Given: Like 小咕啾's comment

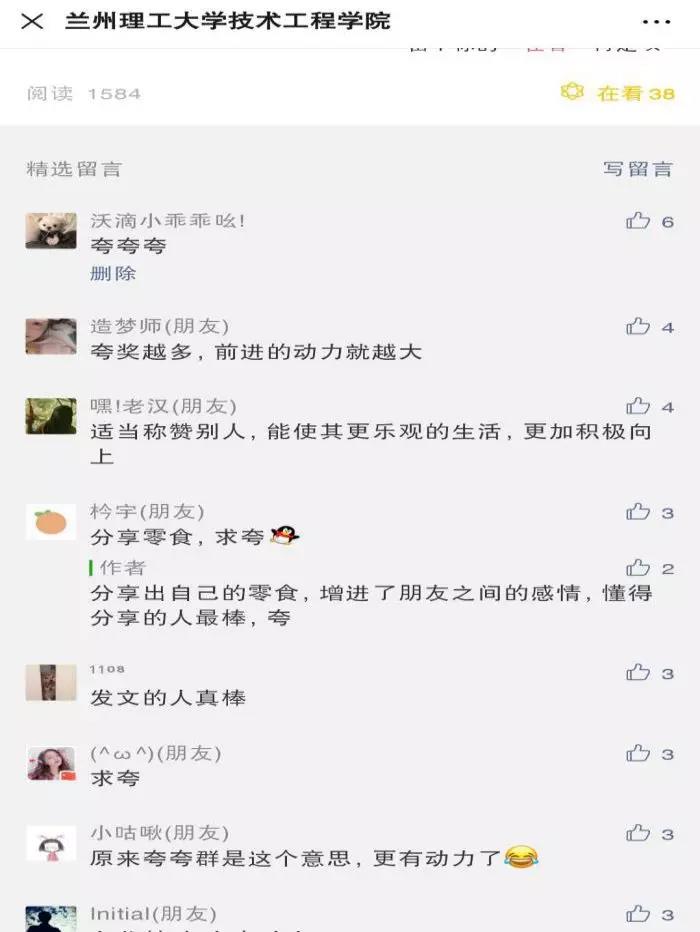Looking at the screenshot, I should pyautogui.click(x=639, y=833).
